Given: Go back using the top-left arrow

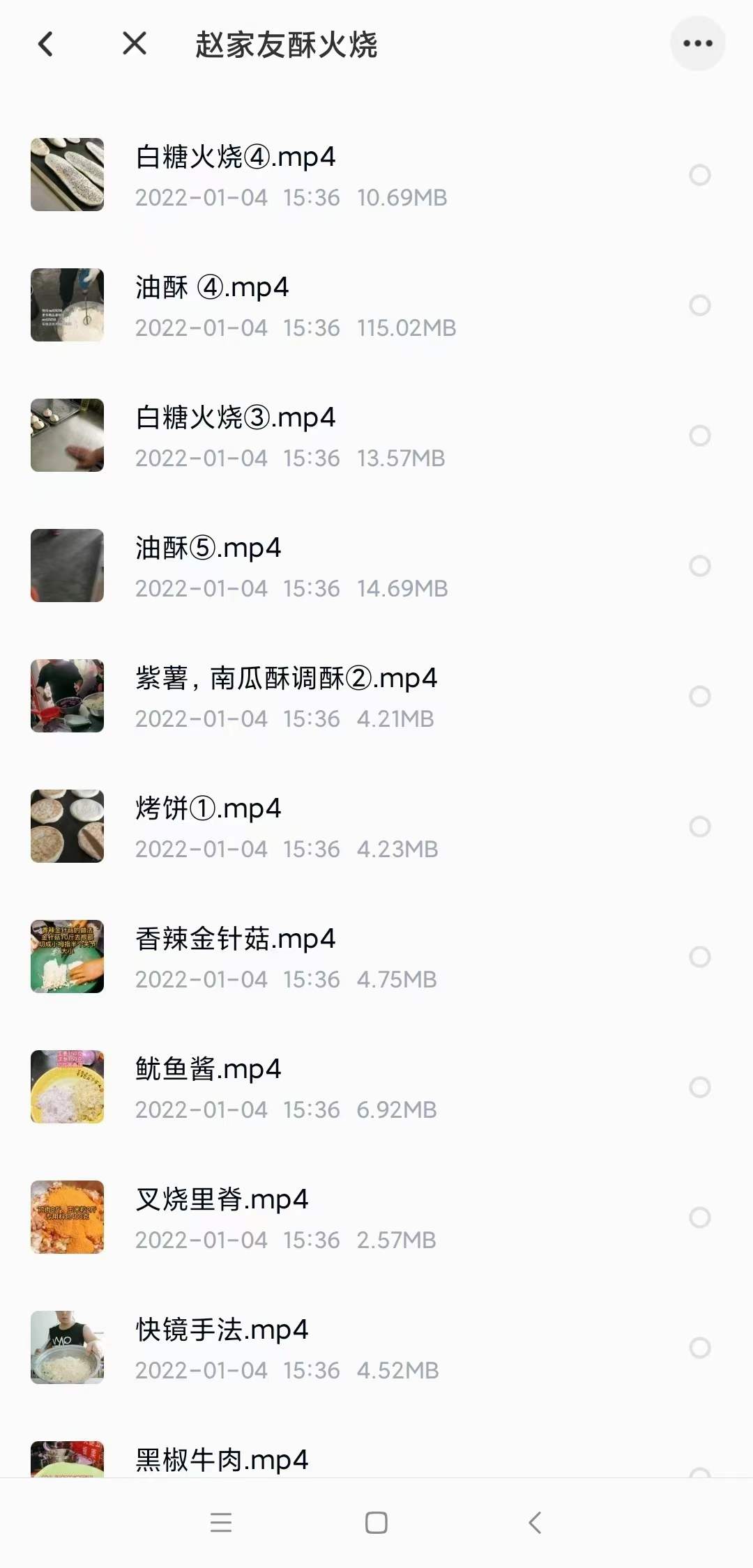Looking at the screenshot, I should click(46, 45).
